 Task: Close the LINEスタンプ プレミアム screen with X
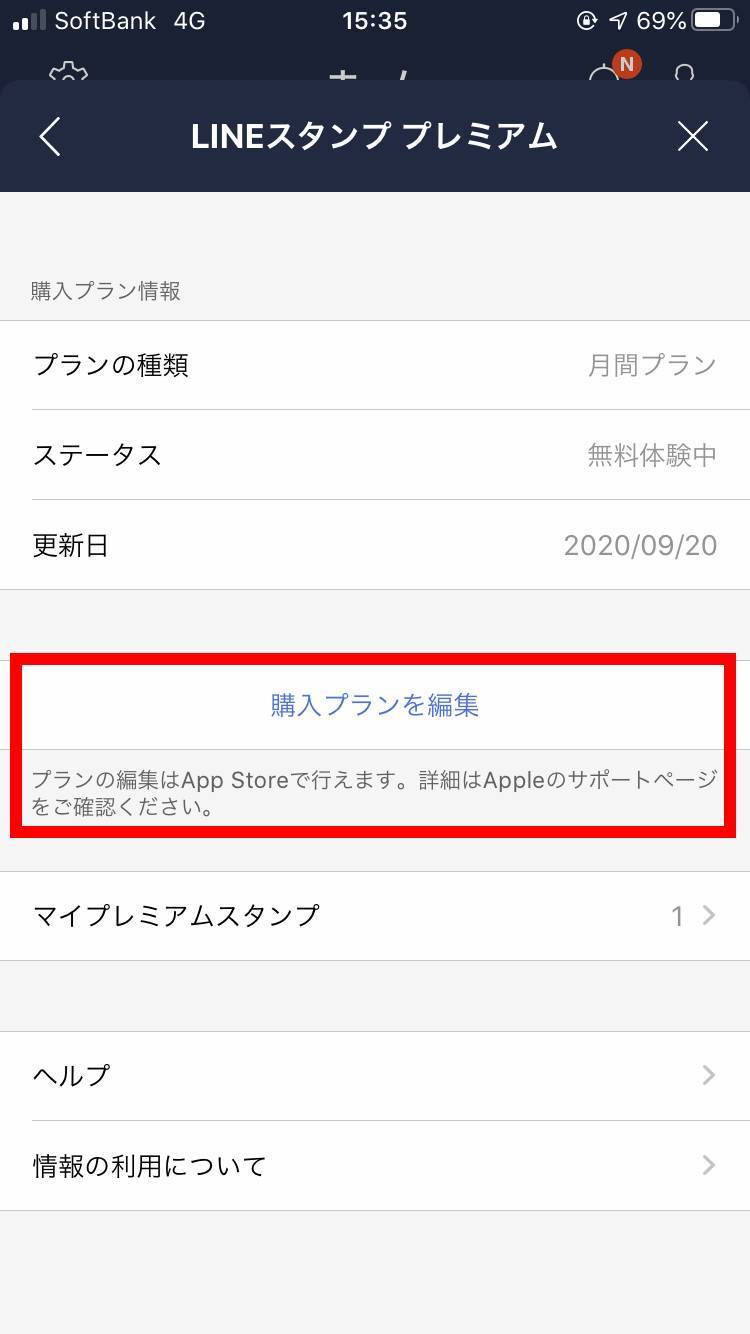coord(693,136)
